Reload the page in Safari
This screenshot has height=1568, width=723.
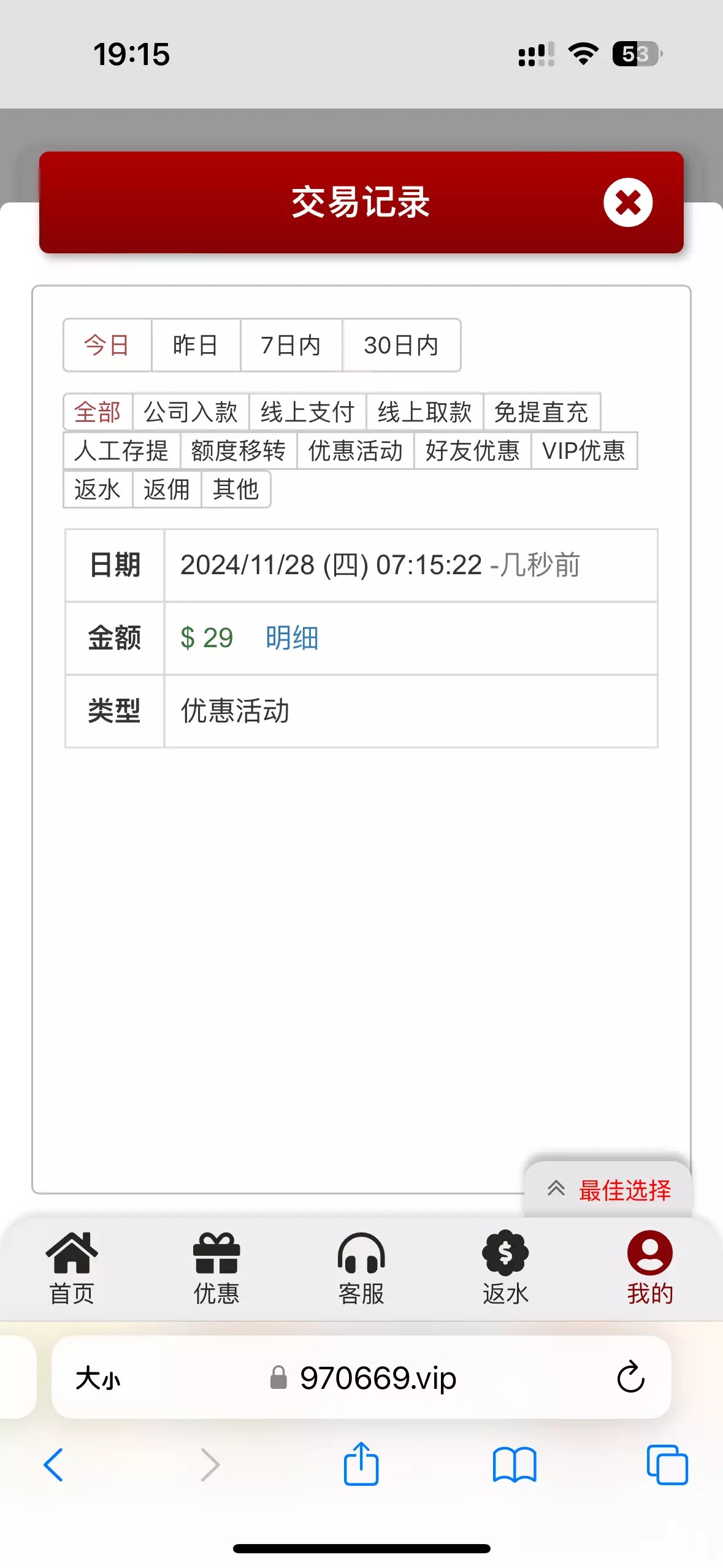coord(630,1378)
